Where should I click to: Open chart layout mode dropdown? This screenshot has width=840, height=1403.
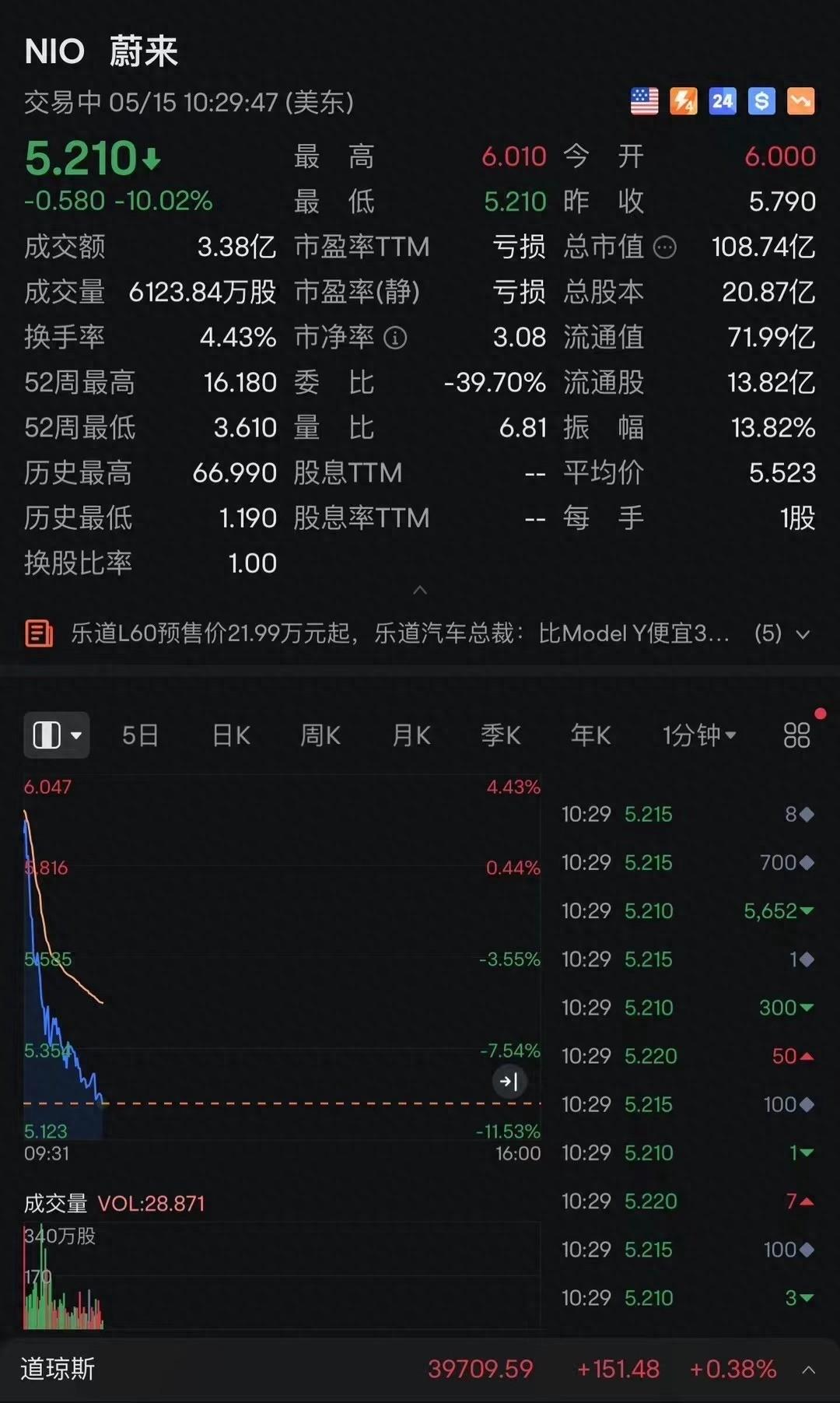[x=57, y=735]
